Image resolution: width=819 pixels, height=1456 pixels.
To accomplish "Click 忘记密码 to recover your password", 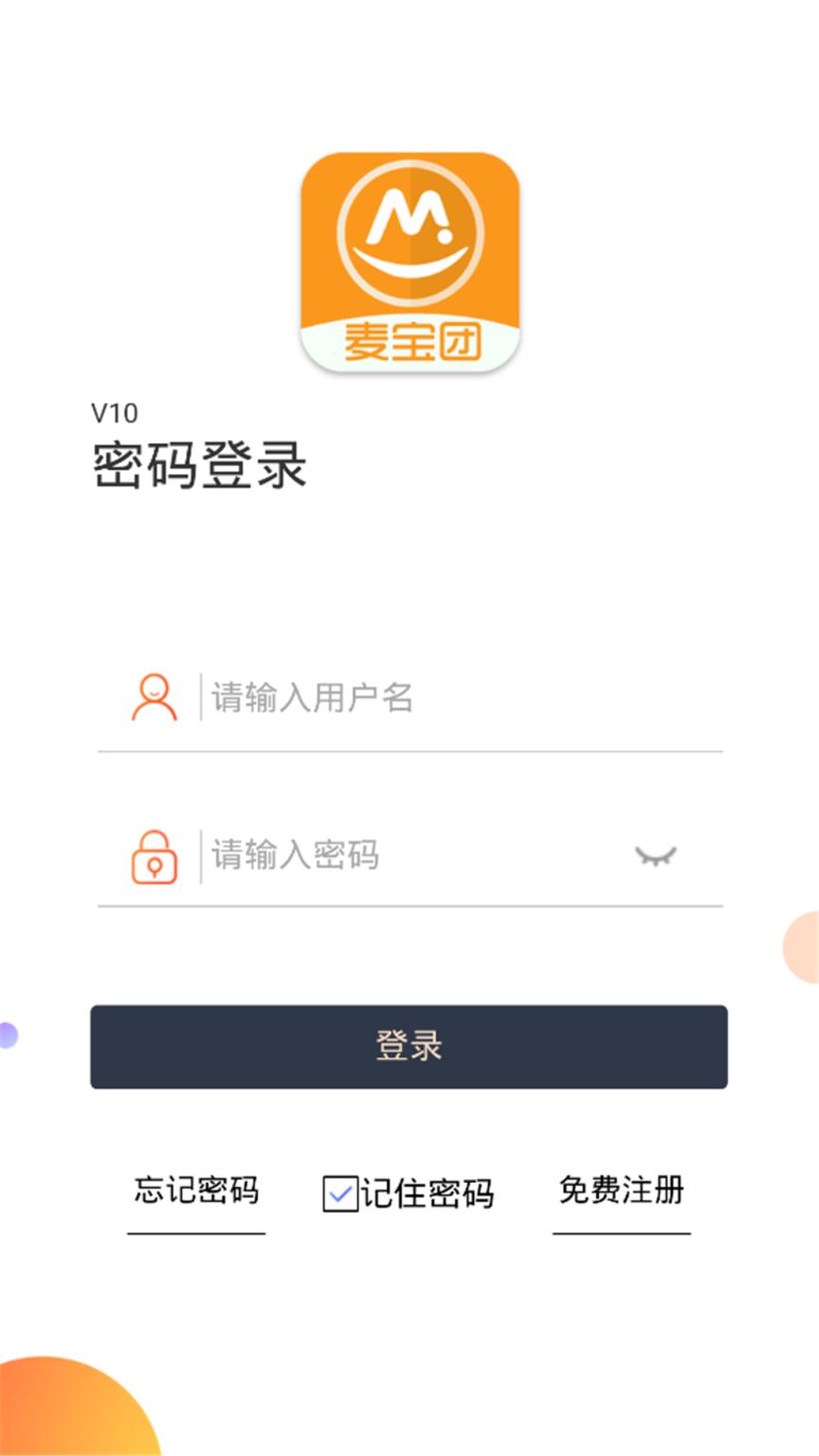I will (195, 1192).
